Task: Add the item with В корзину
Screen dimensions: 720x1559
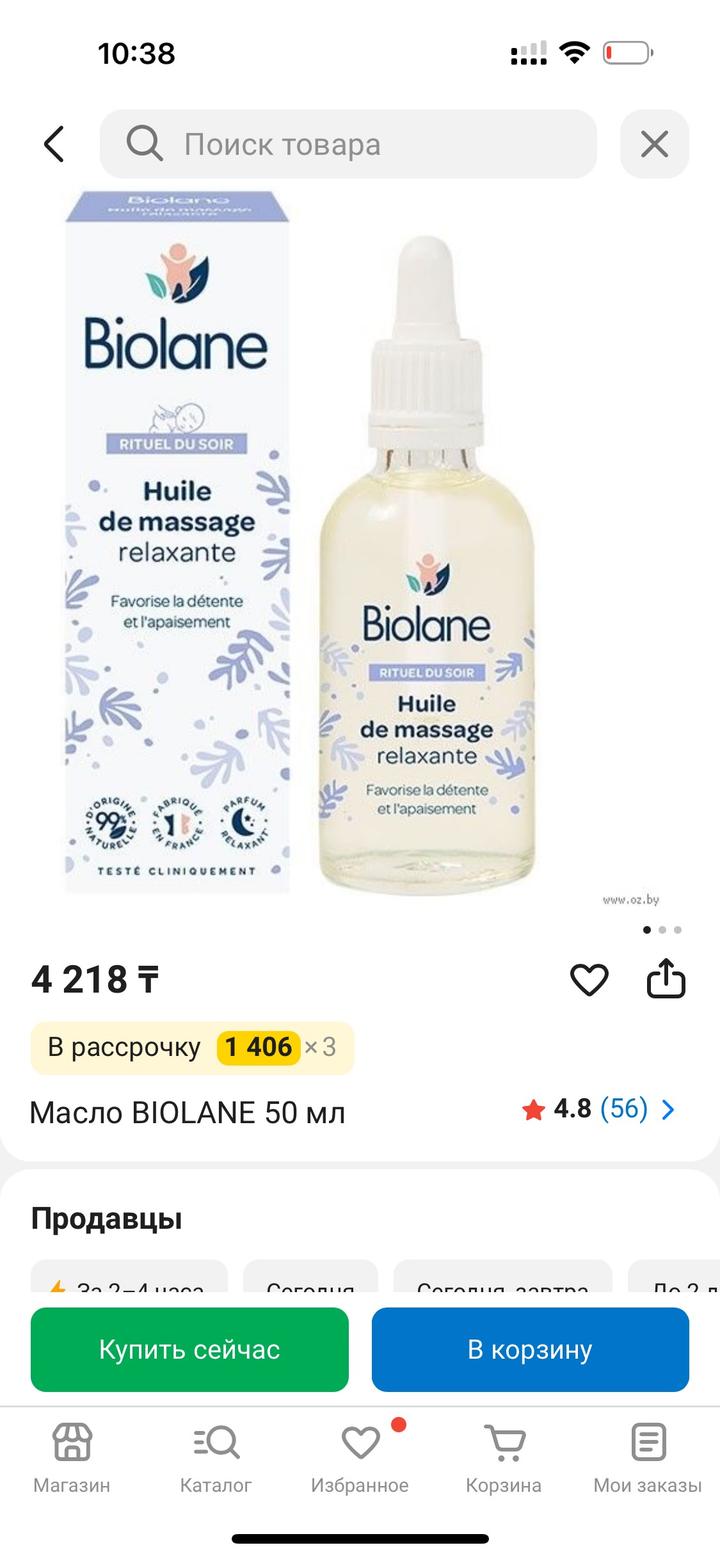Action: (x=530, y=1349)
